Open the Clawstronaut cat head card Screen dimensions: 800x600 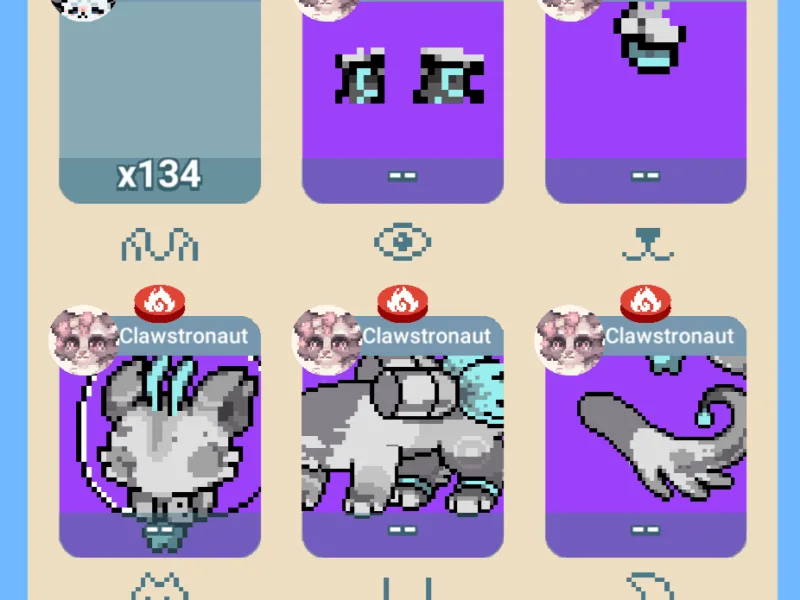(160, 440)
